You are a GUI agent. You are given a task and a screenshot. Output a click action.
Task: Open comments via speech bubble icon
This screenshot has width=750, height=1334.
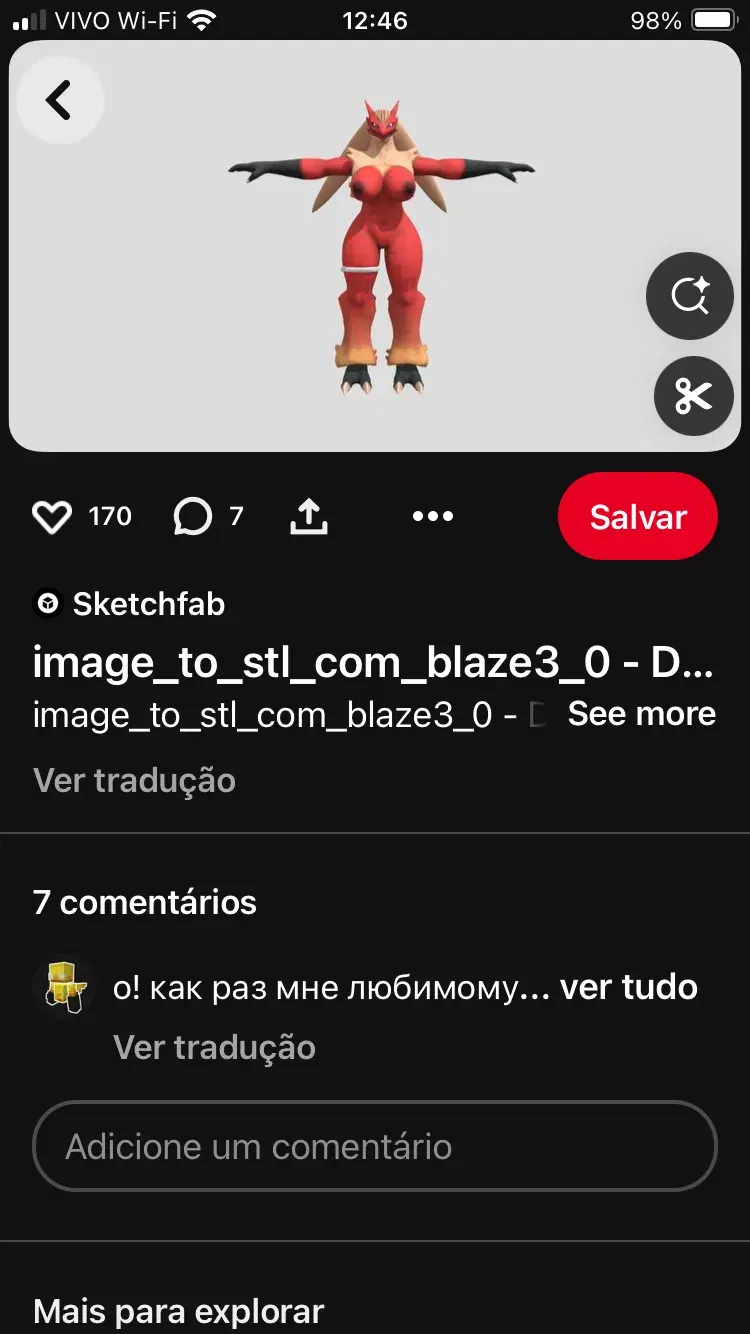pos(192,517)
